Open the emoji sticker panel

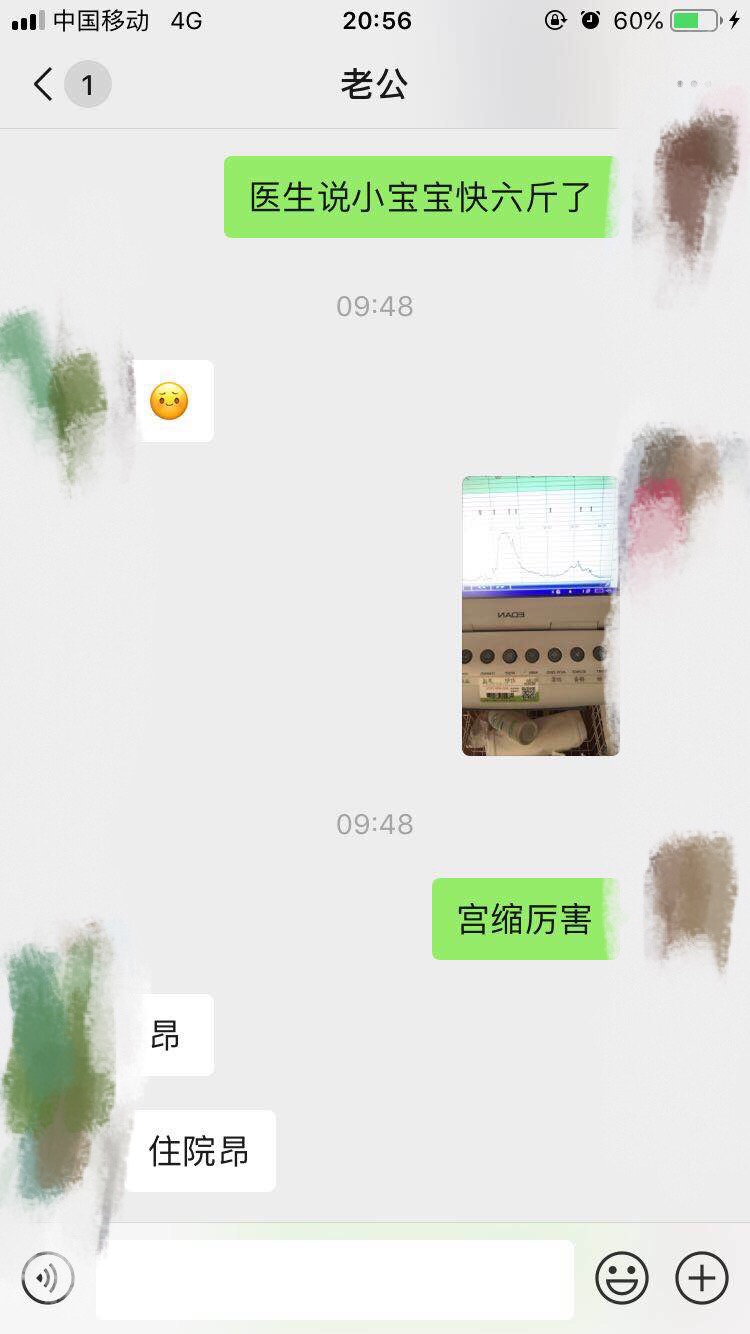coord(622,1278)
